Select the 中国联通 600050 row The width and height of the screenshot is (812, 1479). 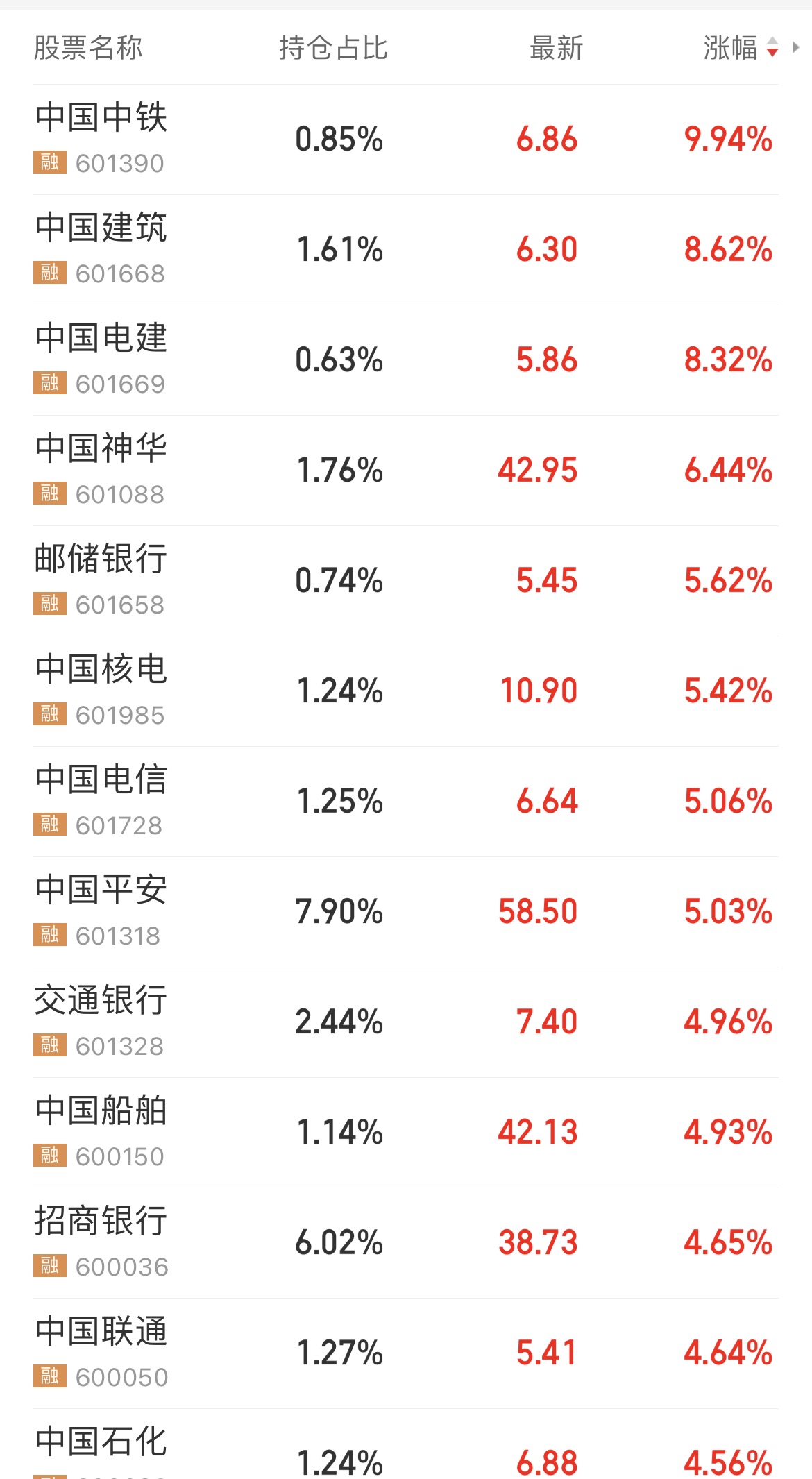[406, 1353]
